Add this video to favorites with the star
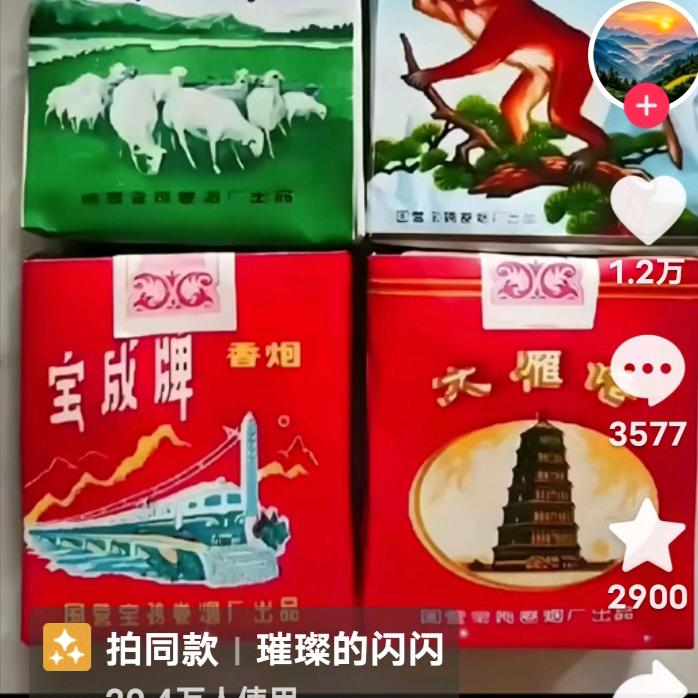Image resolution: width=698 pixels, height=698 pixels. 647,536
